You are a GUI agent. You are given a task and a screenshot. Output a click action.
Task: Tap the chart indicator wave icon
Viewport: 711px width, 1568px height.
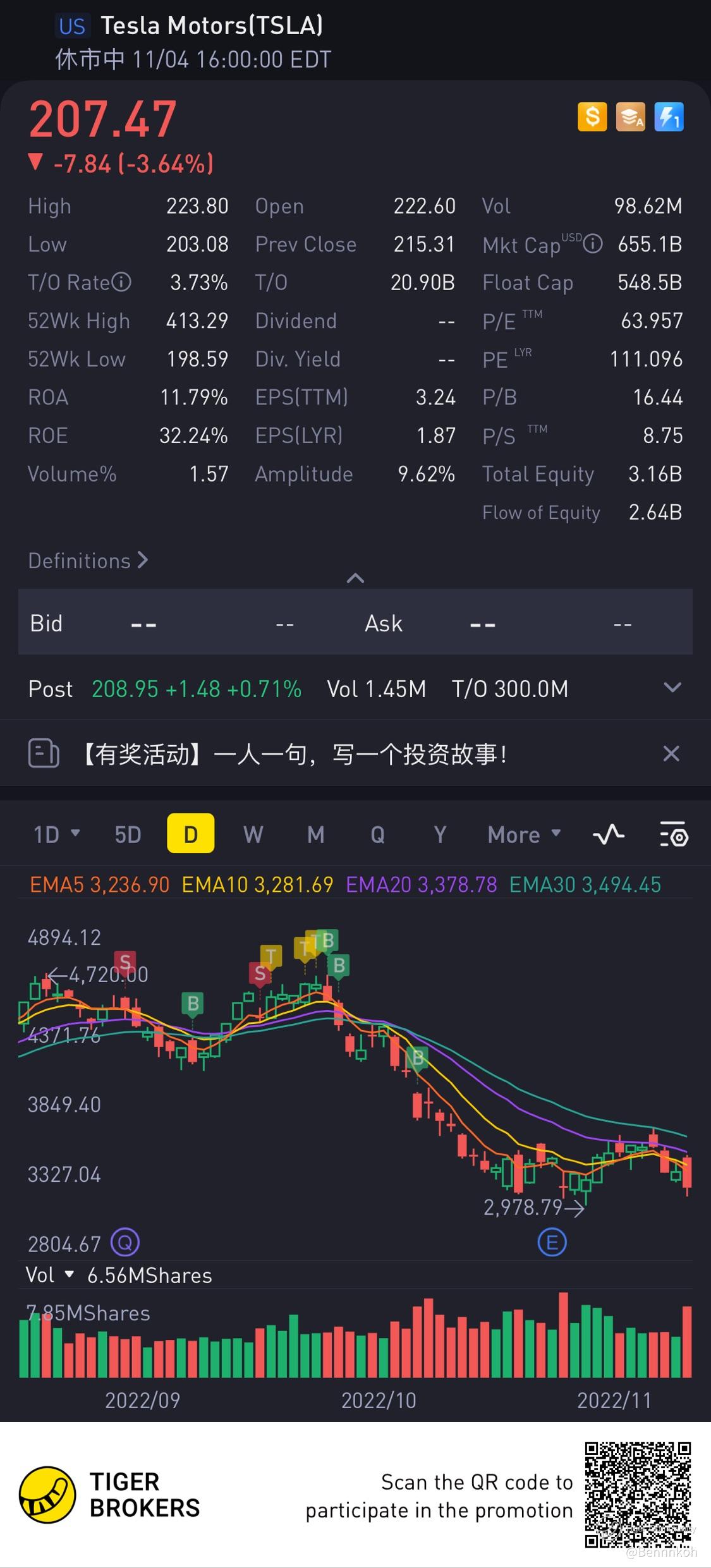tap(609, 834)
